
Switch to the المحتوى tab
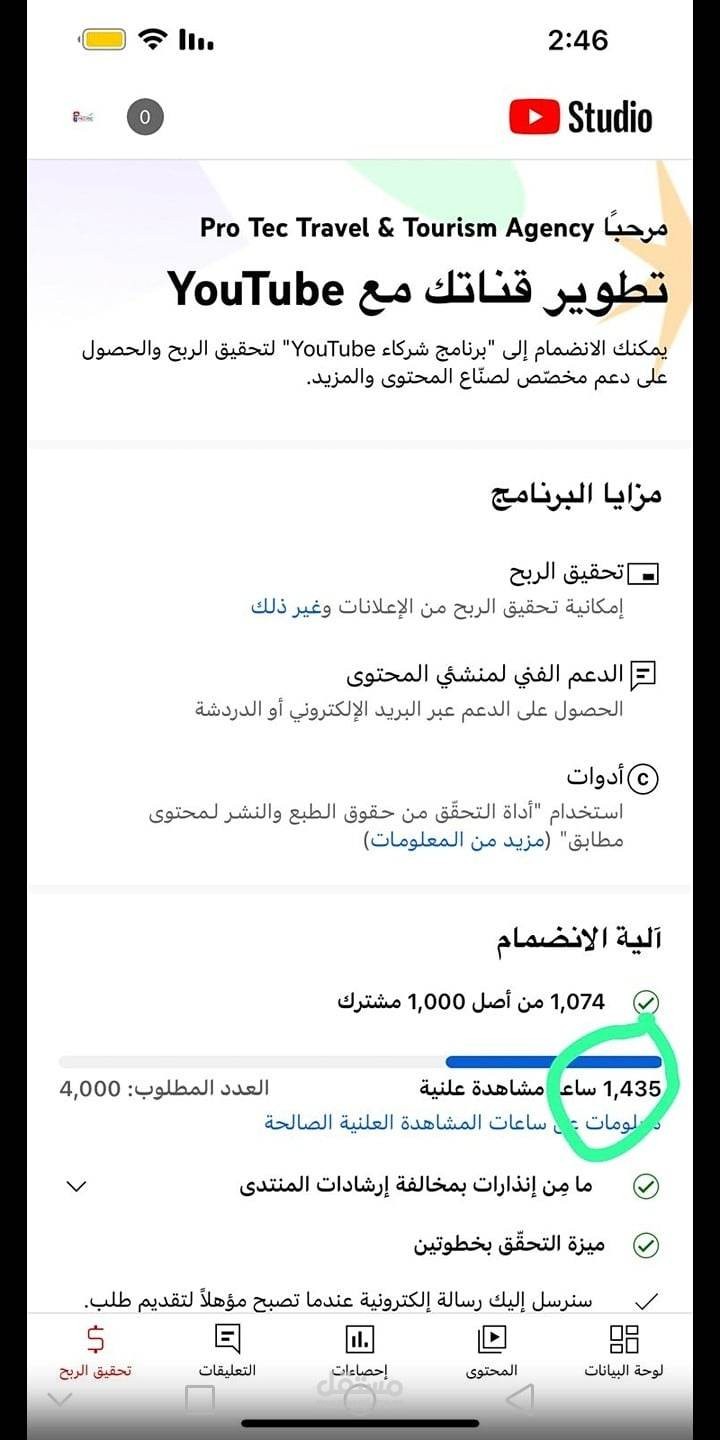point(492,1350)
